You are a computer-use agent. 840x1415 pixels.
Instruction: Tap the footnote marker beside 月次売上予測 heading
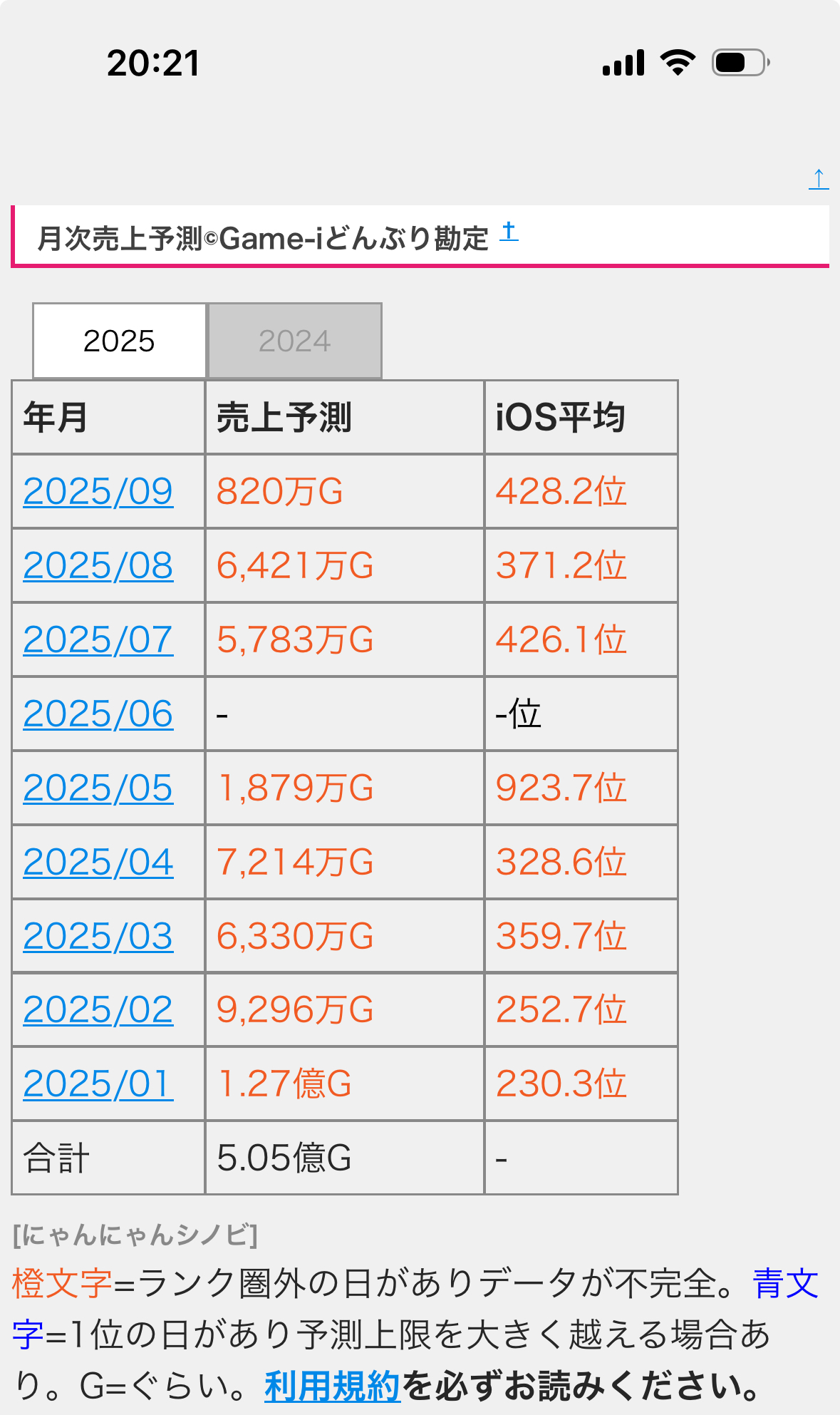[509, 232]
